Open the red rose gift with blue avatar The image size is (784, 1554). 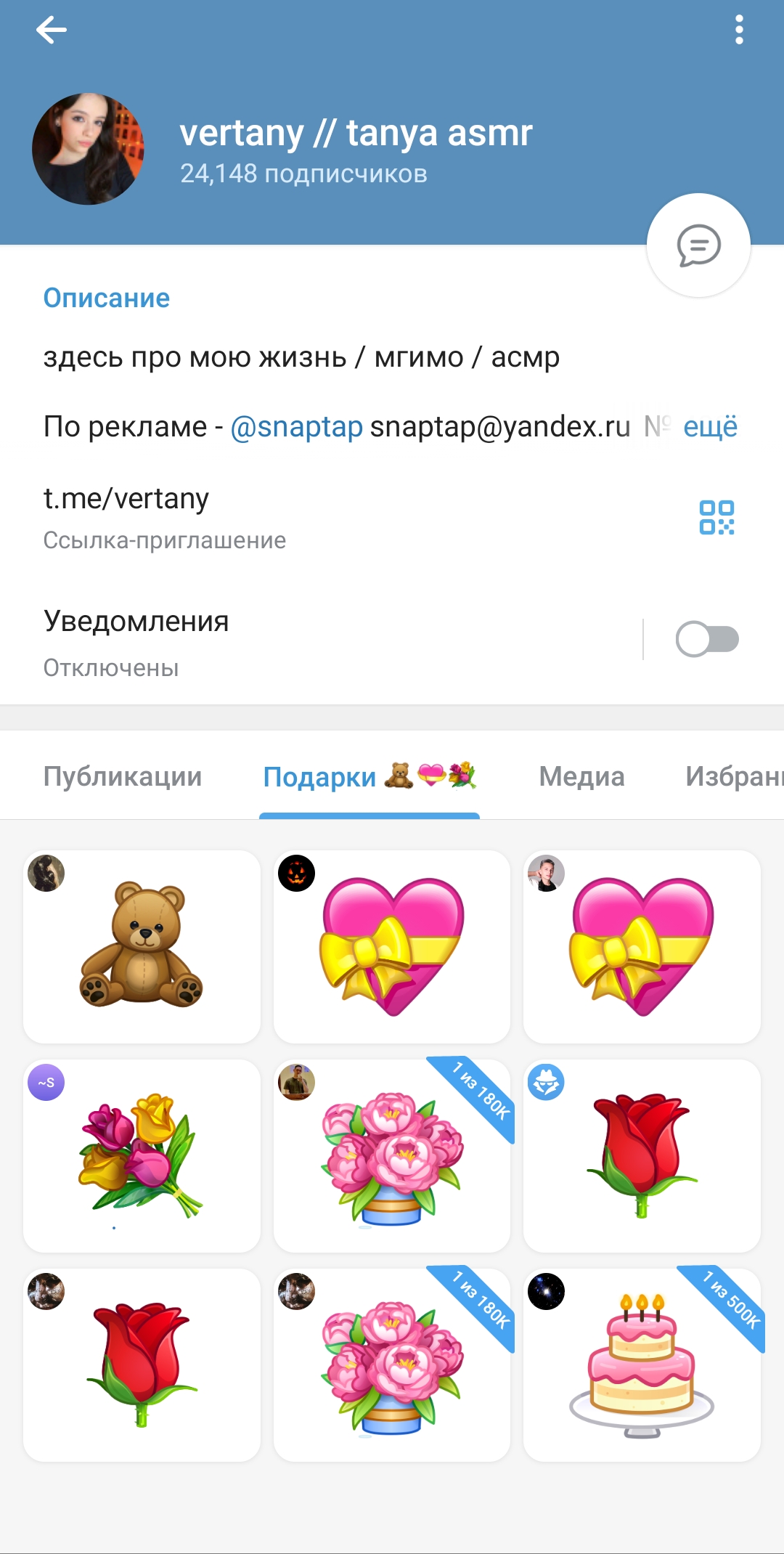[x=642, y=1156]
